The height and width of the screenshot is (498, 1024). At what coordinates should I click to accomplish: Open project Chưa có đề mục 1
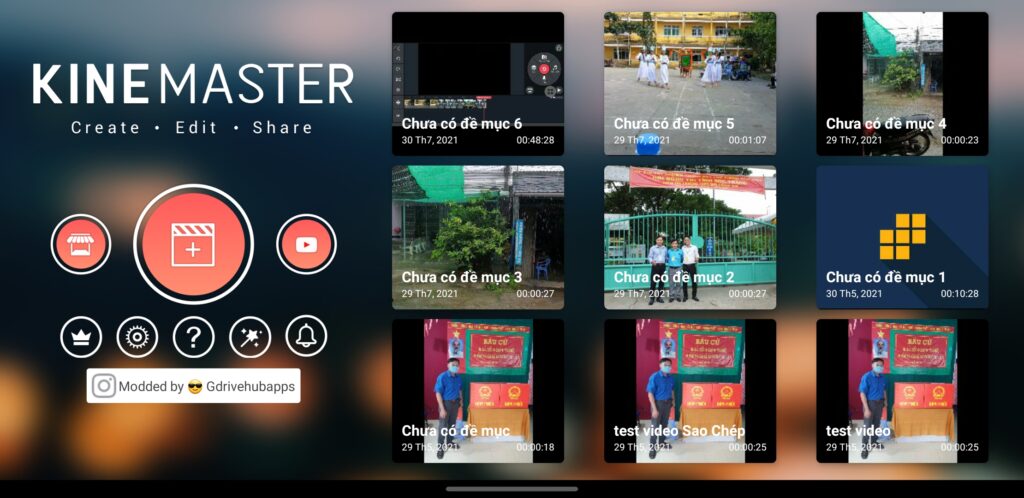pos(902,237)
